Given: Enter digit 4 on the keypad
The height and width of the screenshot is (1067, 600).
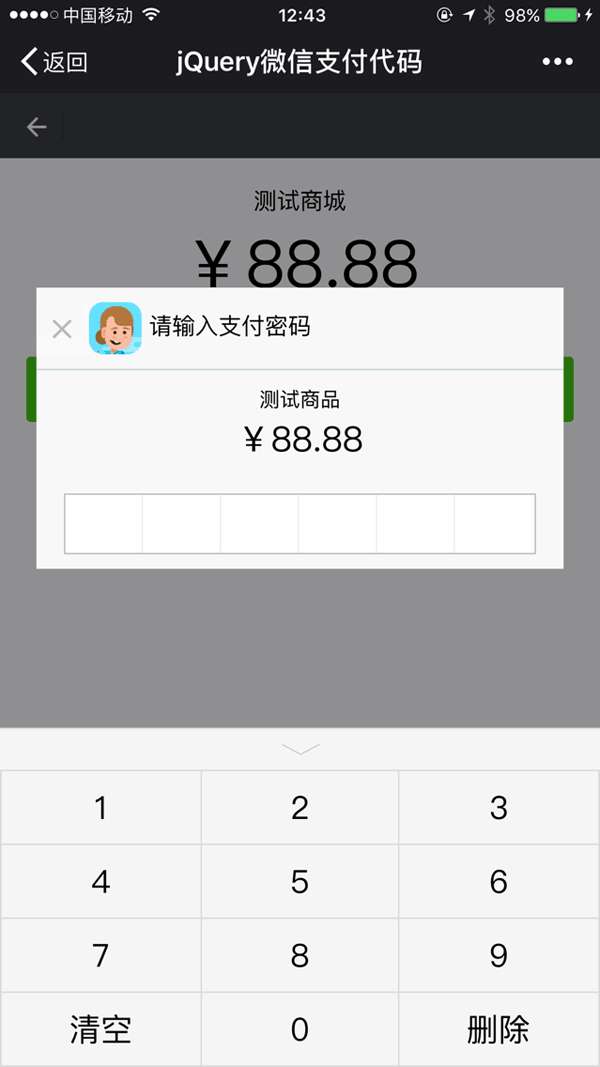Looking at the screenshot, I should (100, 882).
